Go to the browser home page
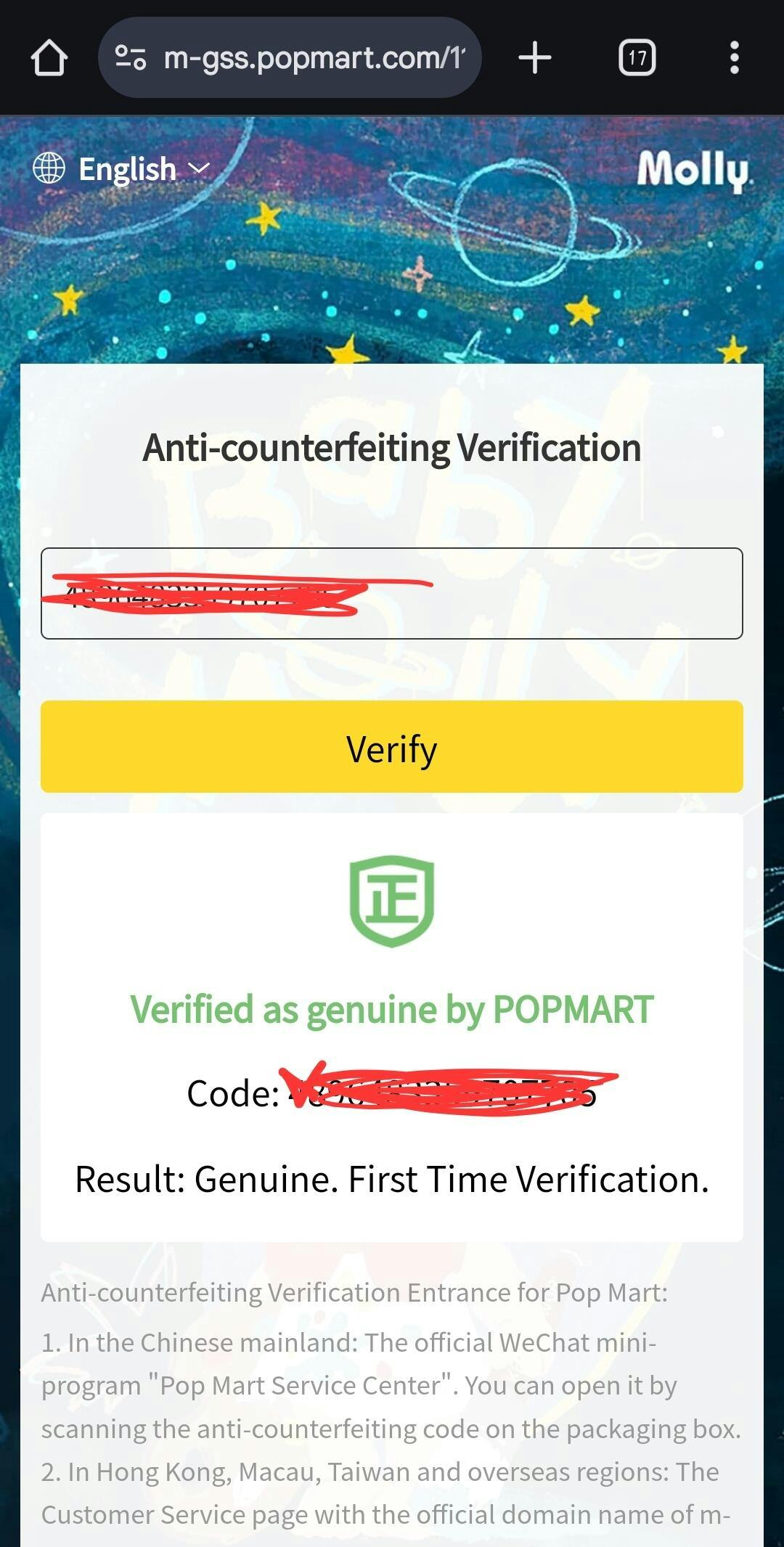Viewport: 784px width, 1547px height. tap(49, 58)
